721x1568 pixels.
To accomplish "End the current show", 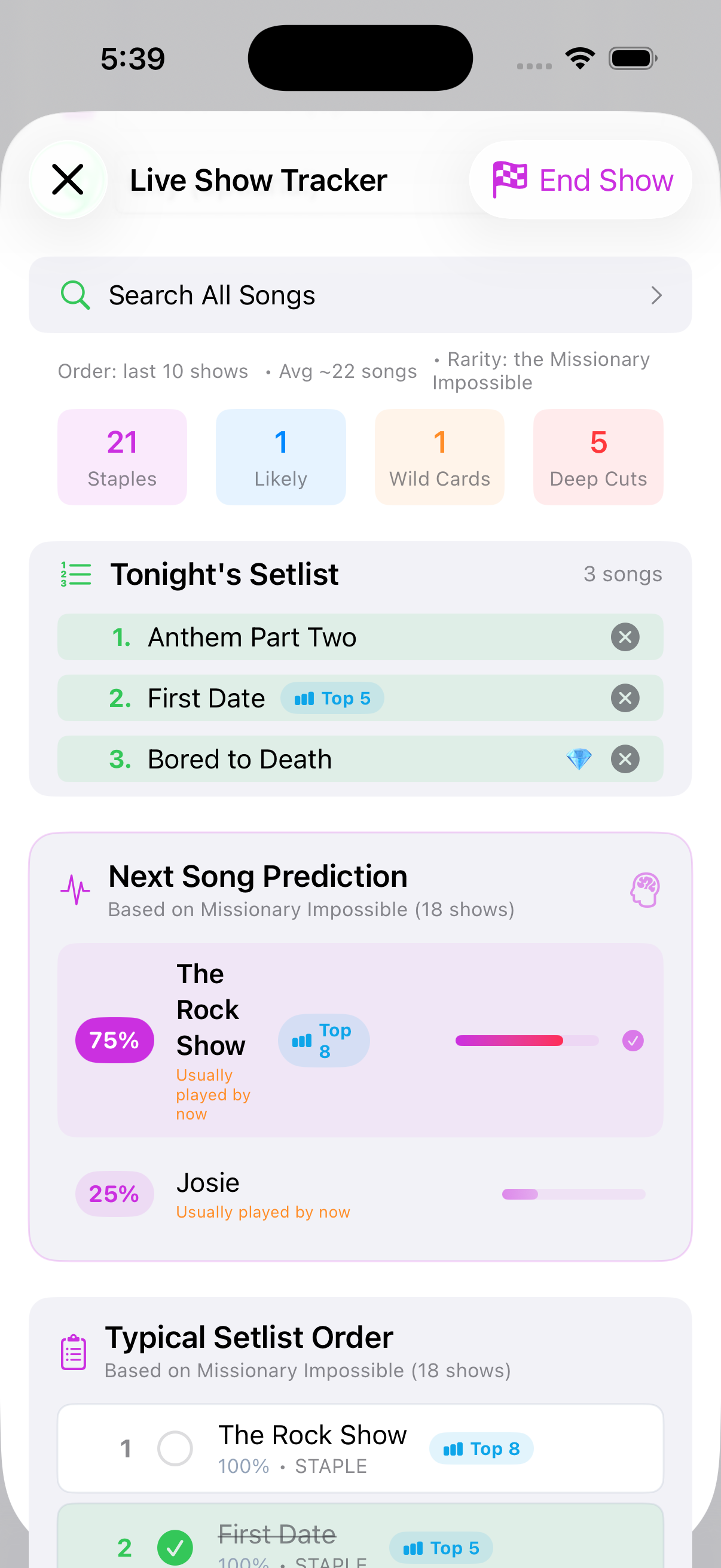I will tap(580, 179).
